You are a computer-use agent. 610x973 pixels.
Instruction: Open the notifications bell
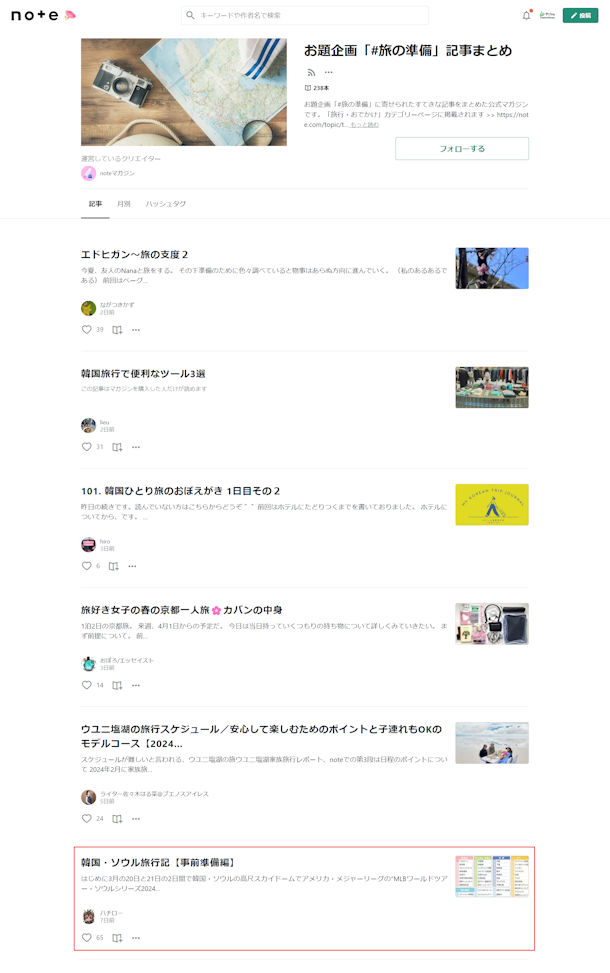coord(526,15)
